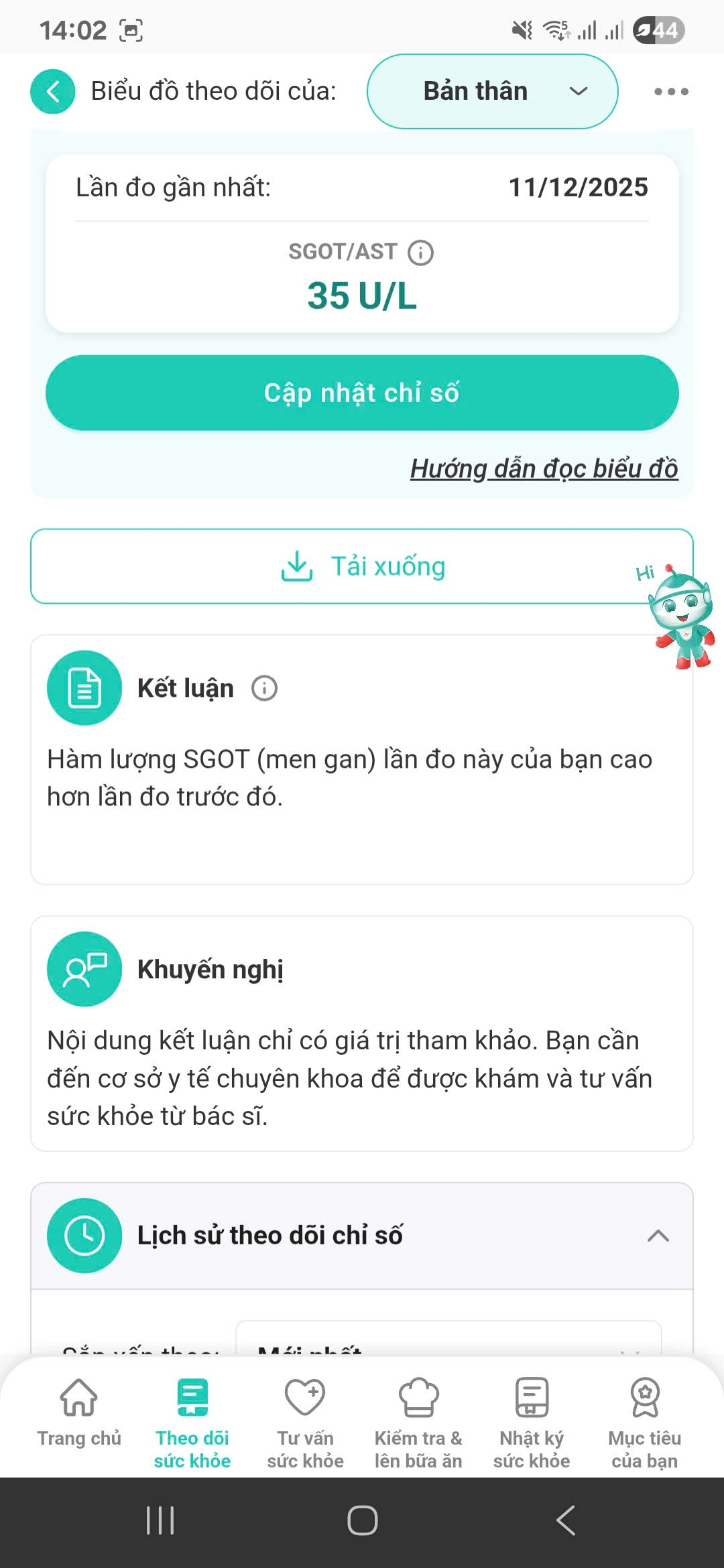Tap Cập nhật chỉ số button
Viewport: 724px width, 1568px height.
[362, 393]
